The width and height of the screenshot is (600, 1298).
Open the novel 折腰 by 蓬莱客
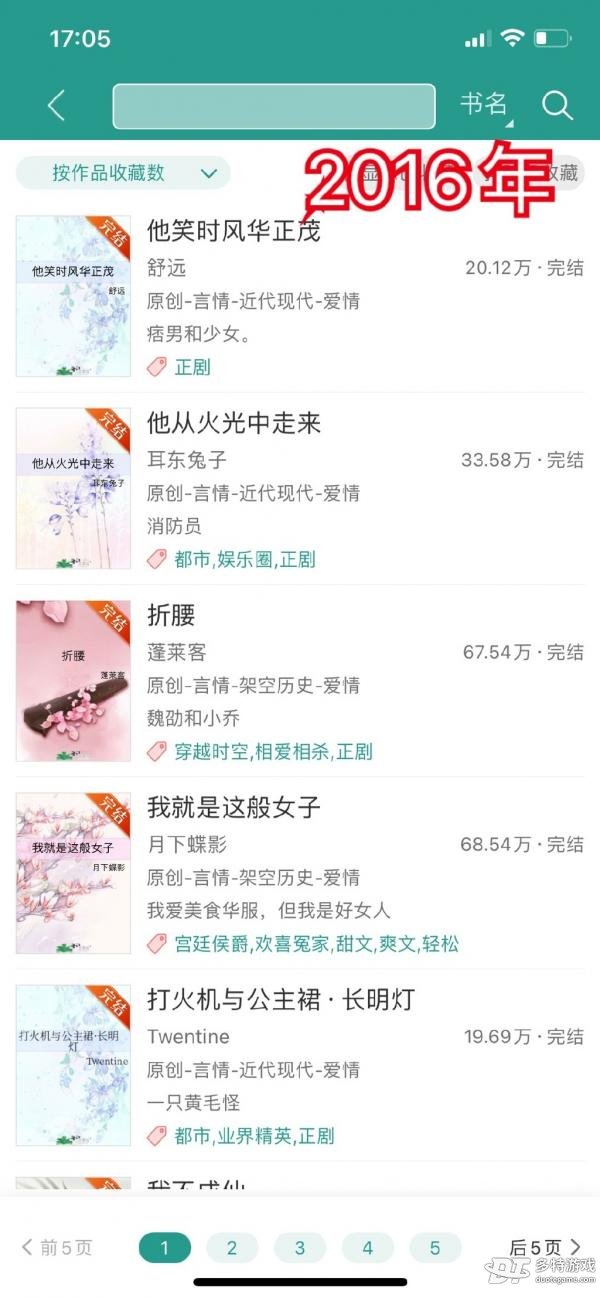(171, 616)
